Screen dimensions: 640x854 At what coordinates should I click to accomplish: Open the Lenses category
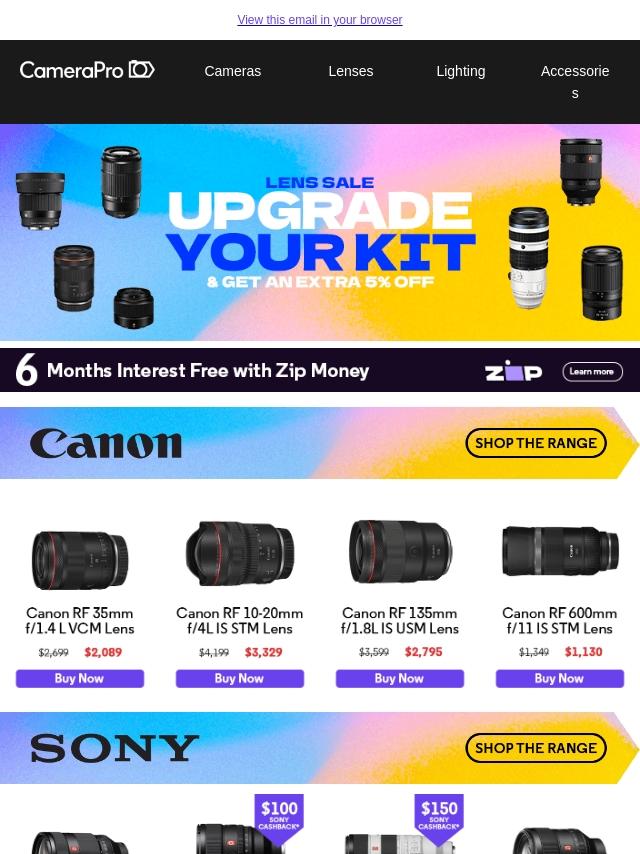(x=350, y=71)
